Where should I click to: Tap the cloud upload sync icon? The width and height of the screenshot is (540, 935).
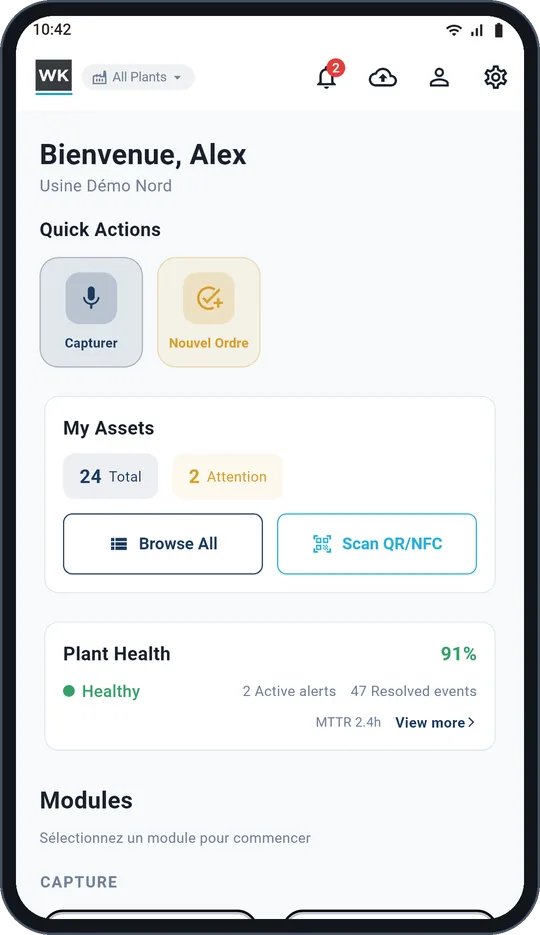(383, 78)
